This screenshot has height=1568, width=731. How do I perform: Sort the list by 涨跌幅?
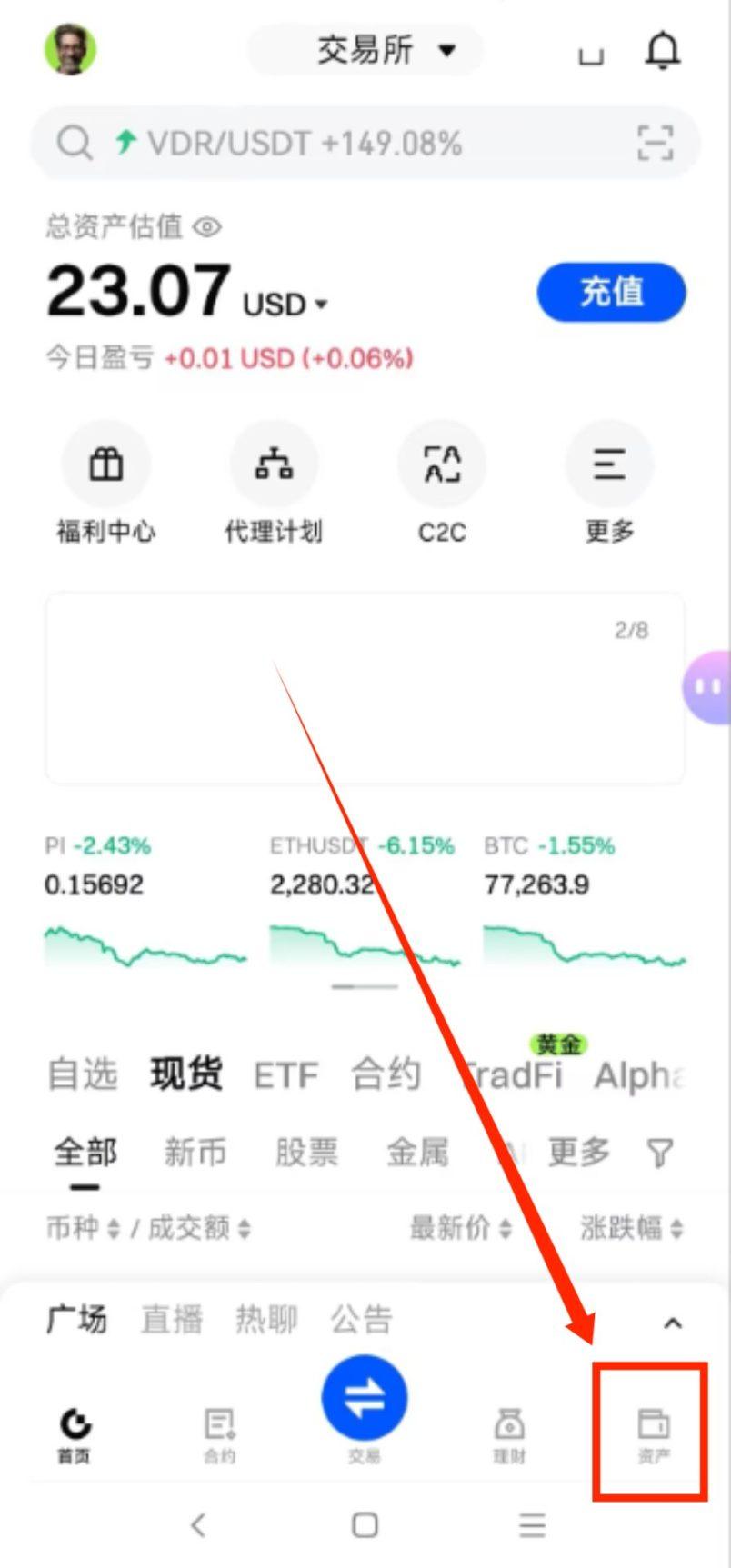[631, 1229]
